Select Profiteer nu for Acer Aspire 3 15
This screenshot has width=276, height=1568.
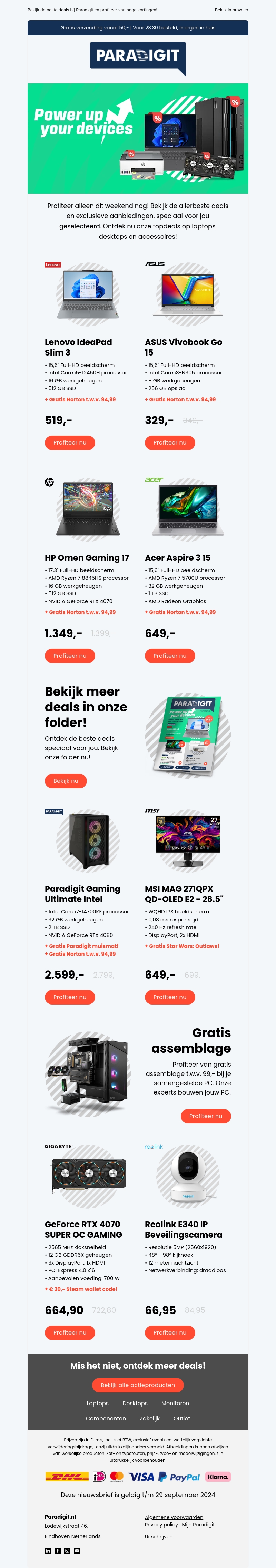pyautogui.click(x=169, y=656)
